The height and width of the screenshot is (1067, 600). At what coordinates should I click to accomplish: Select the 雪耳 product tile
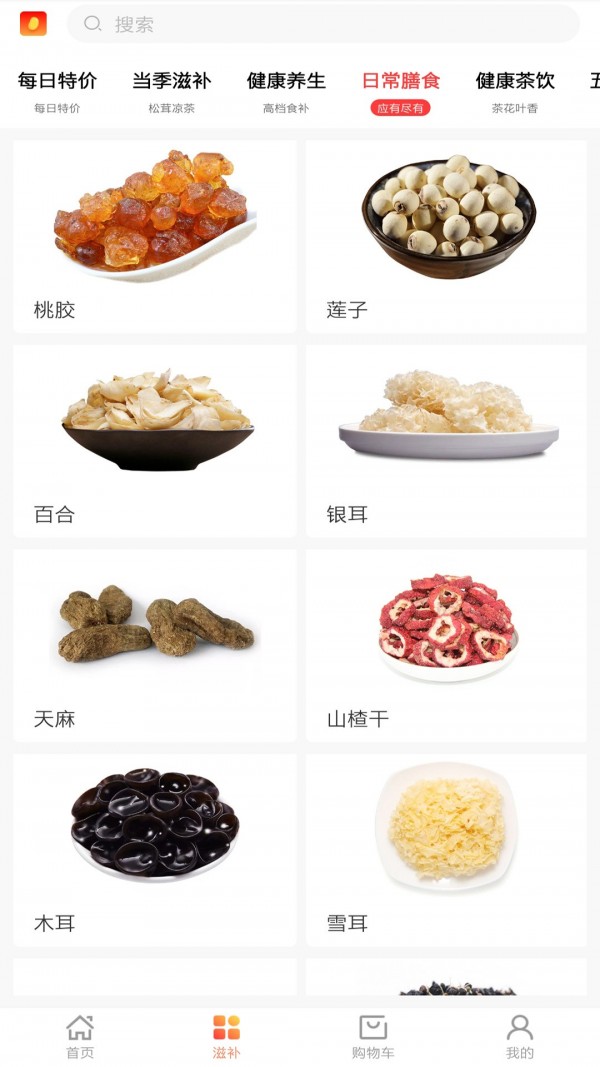[446, 850]
